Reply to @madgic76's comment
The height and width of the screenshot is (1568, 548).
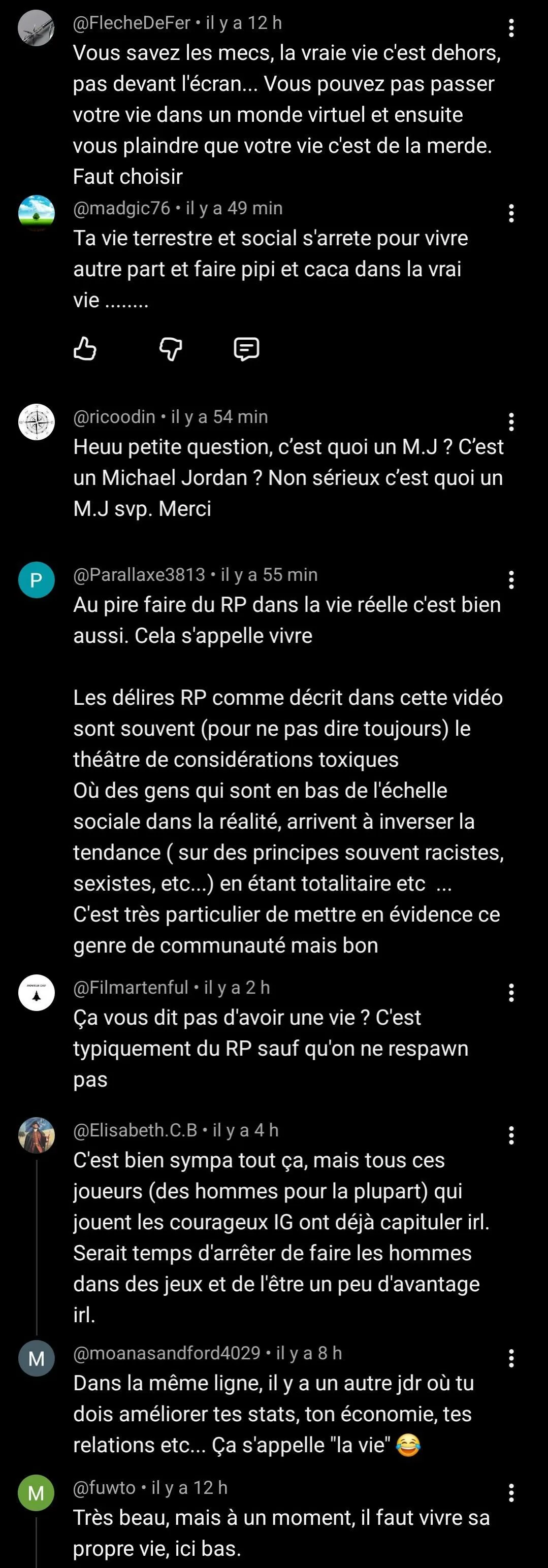247,349
